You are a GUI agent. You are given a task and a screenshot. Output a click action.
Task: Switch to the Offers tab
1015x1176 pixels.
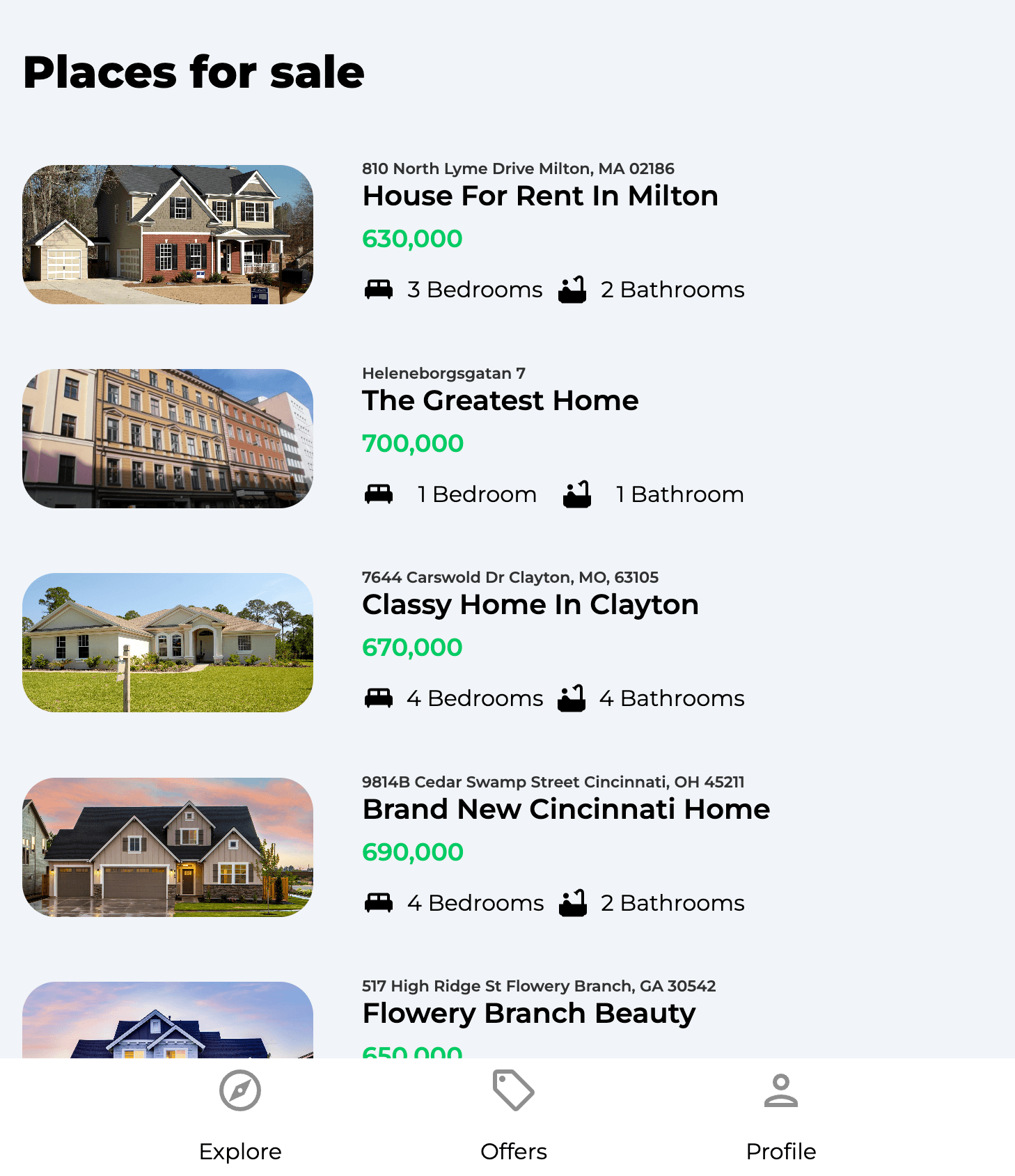(513, 1114)
